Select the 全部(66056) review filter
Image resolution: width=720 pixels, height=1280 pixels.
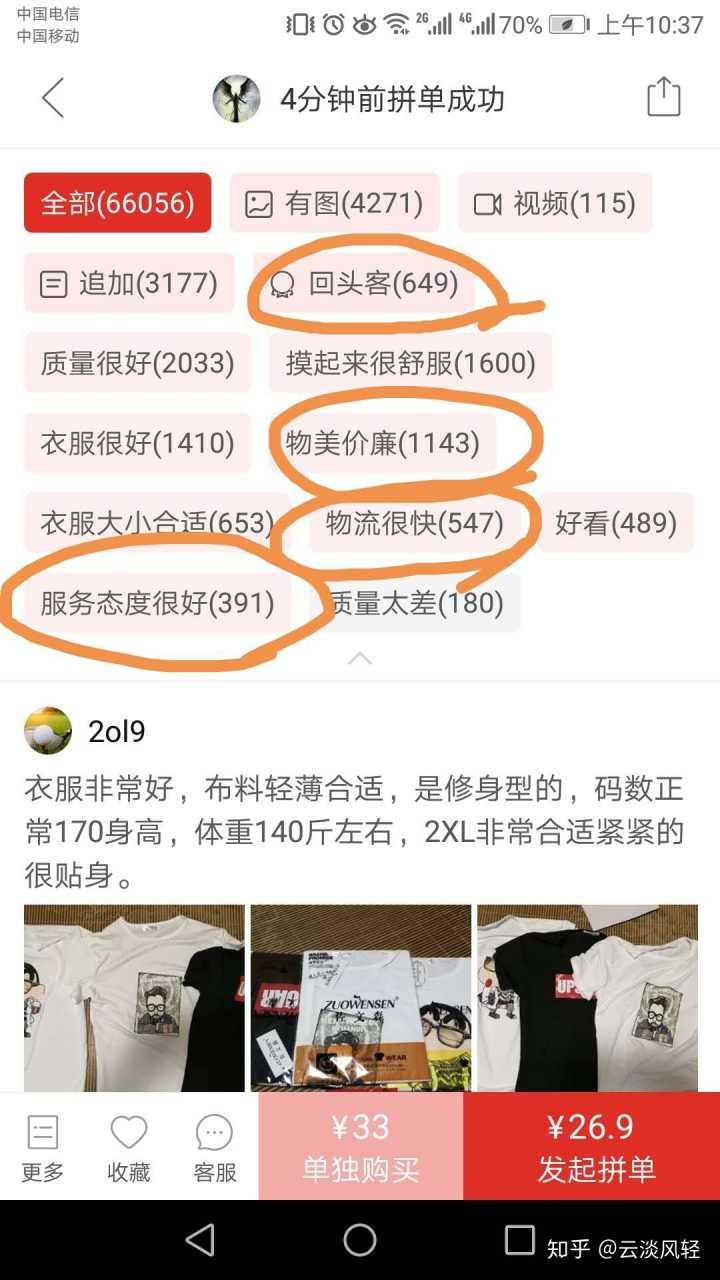pos(117,203)
